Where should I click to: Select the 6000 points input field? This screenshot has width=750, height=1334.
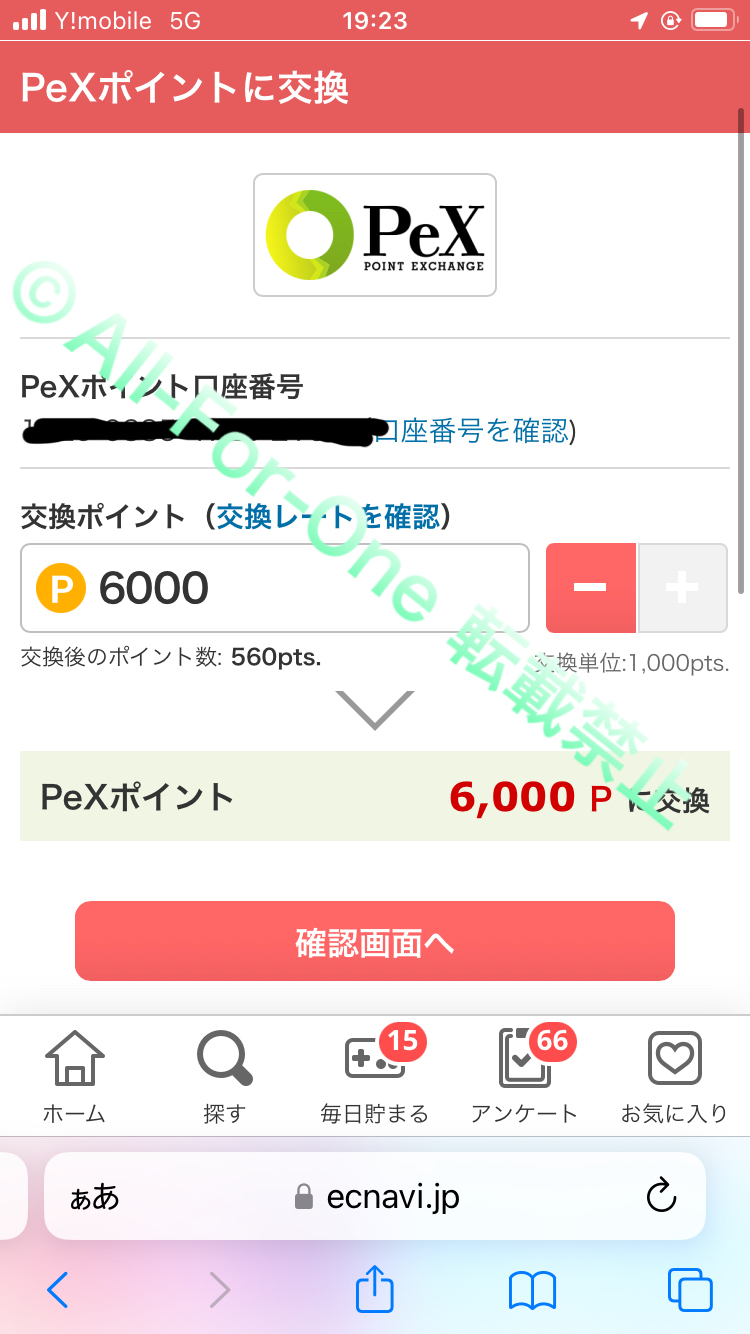pos(275,588)
